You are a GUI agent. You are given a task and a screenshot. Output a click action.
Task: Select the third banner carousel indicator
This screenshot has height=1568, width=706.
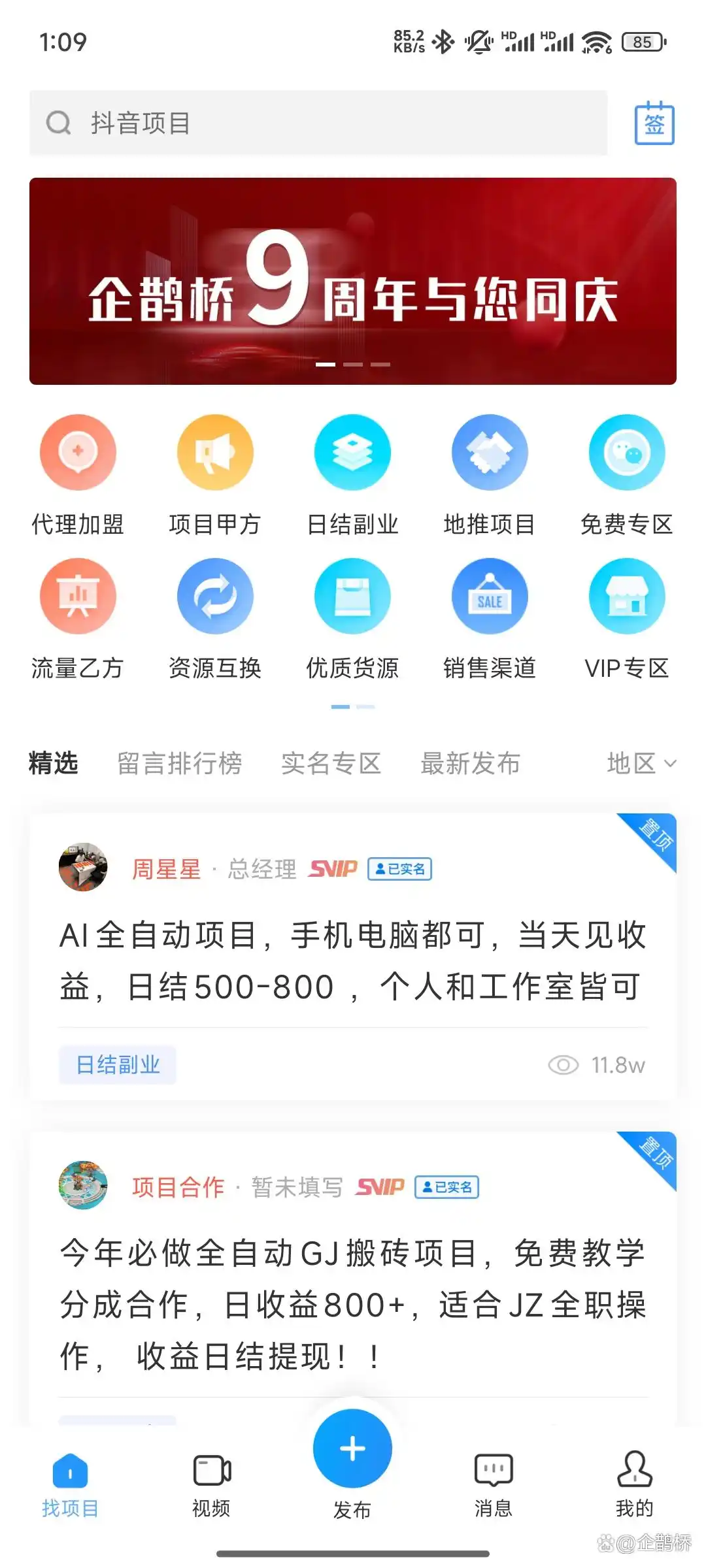[x=379, y=366]
